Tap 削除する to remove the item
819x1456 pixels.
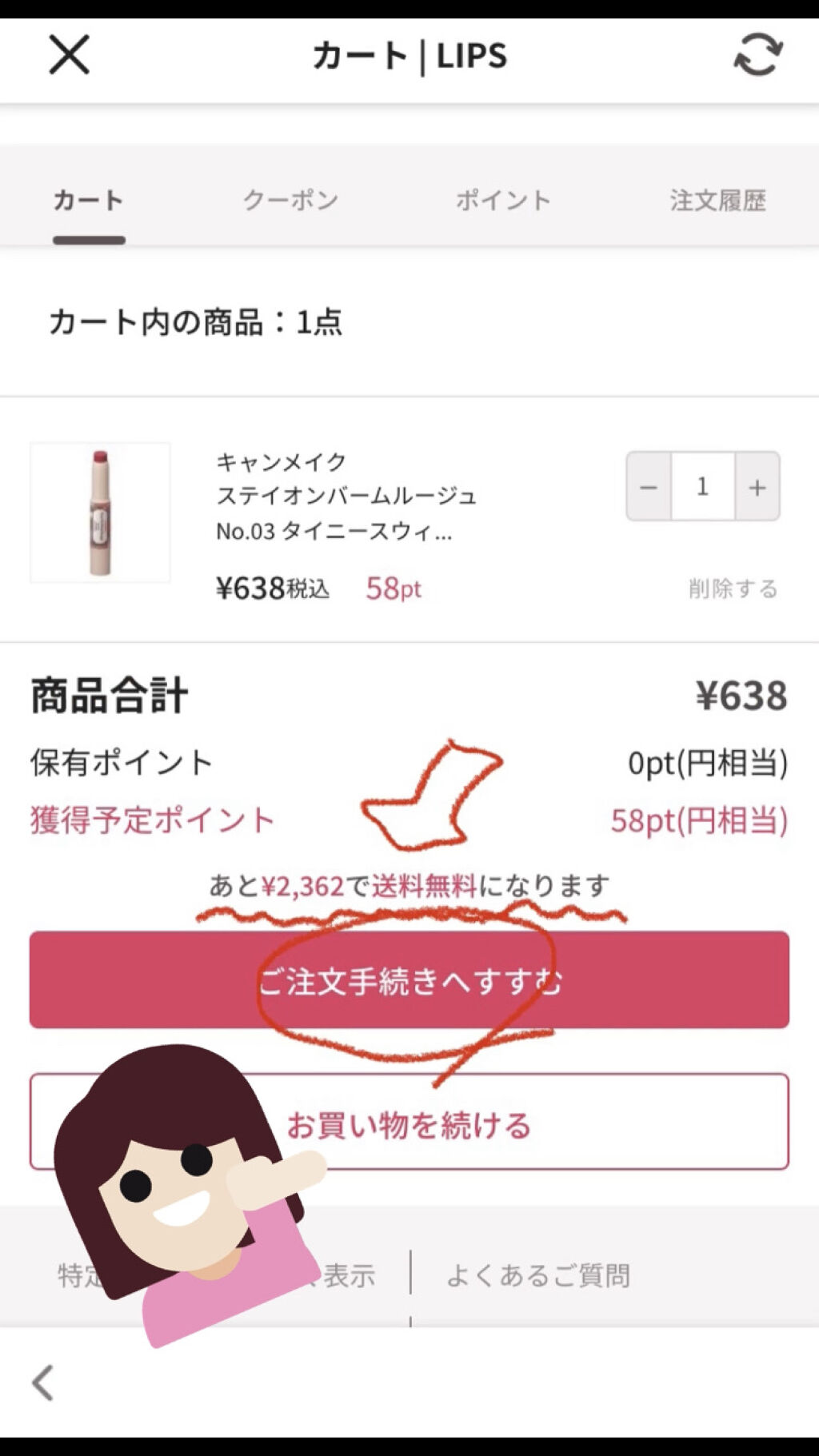pos(733,589)
